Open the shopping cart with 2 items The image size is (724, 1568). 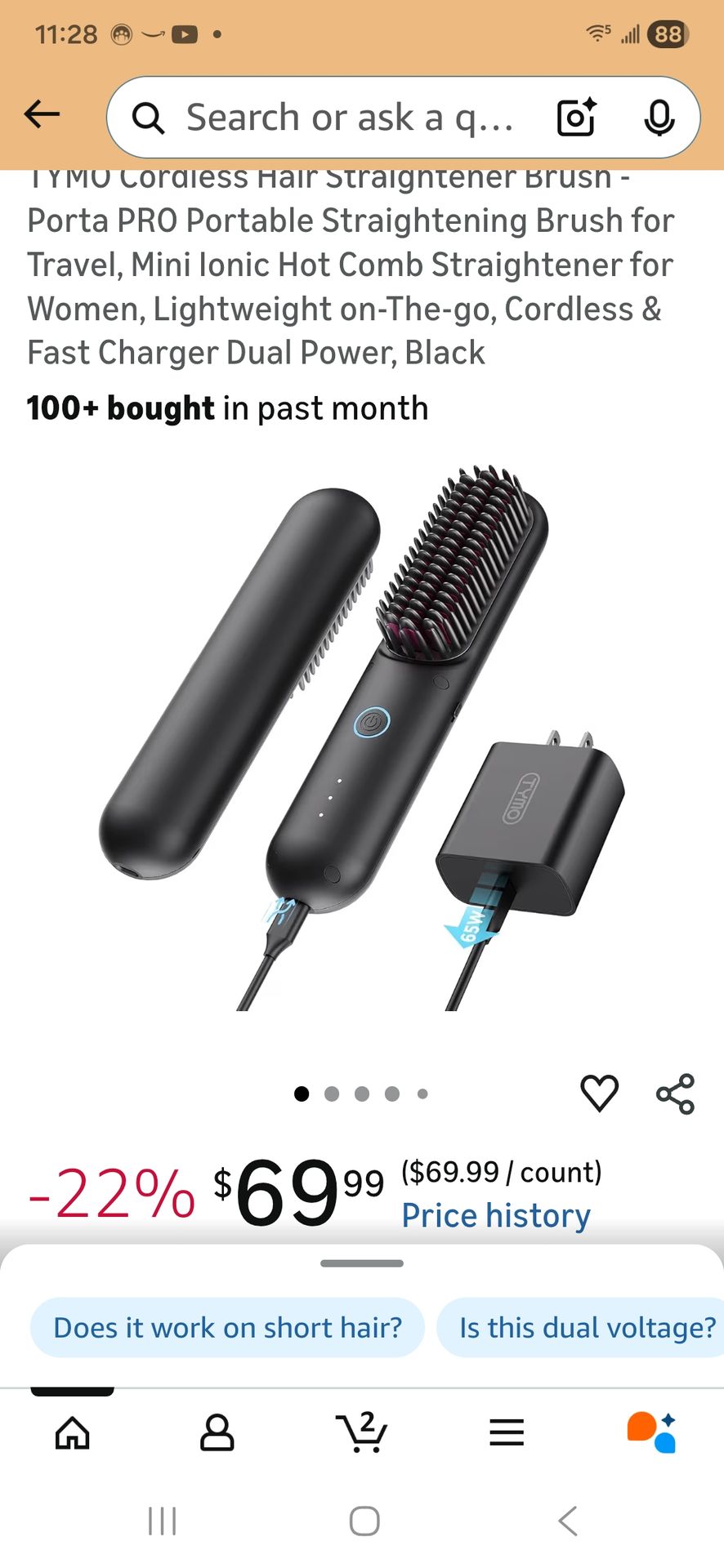(x=361, y=1432)
